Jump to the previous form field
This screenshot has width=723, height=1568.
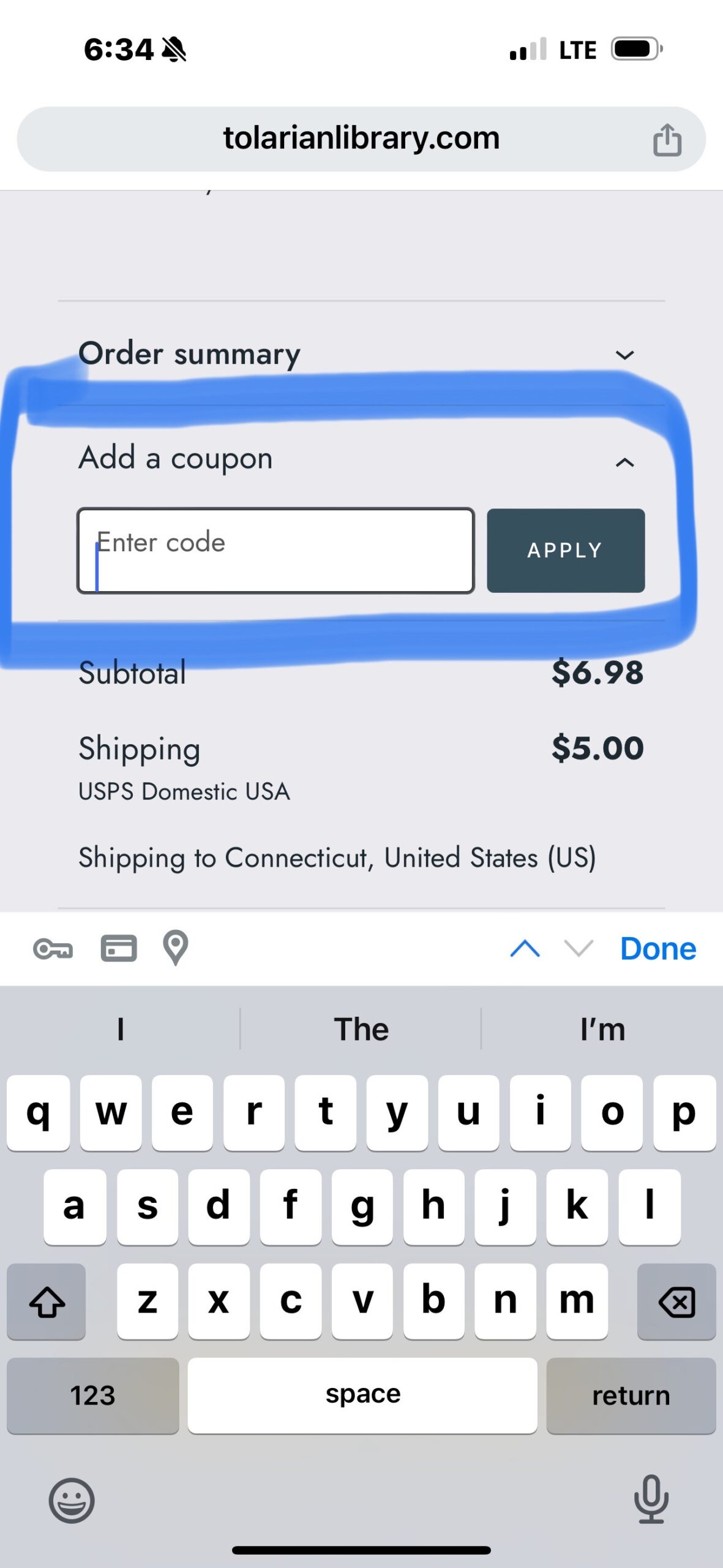pyautogui.click(x=525, y=949)
